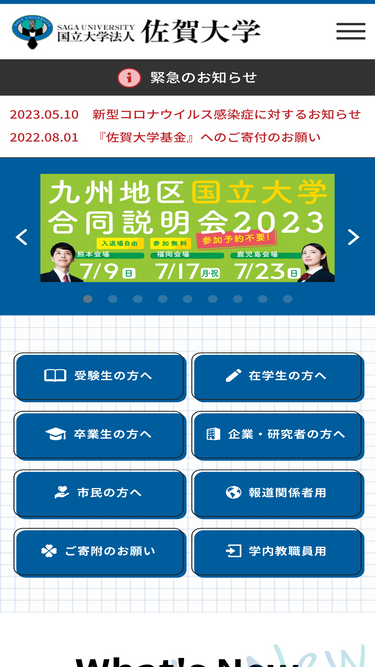
Task: Select 在学生の方へ button
Action: [278, 376]
